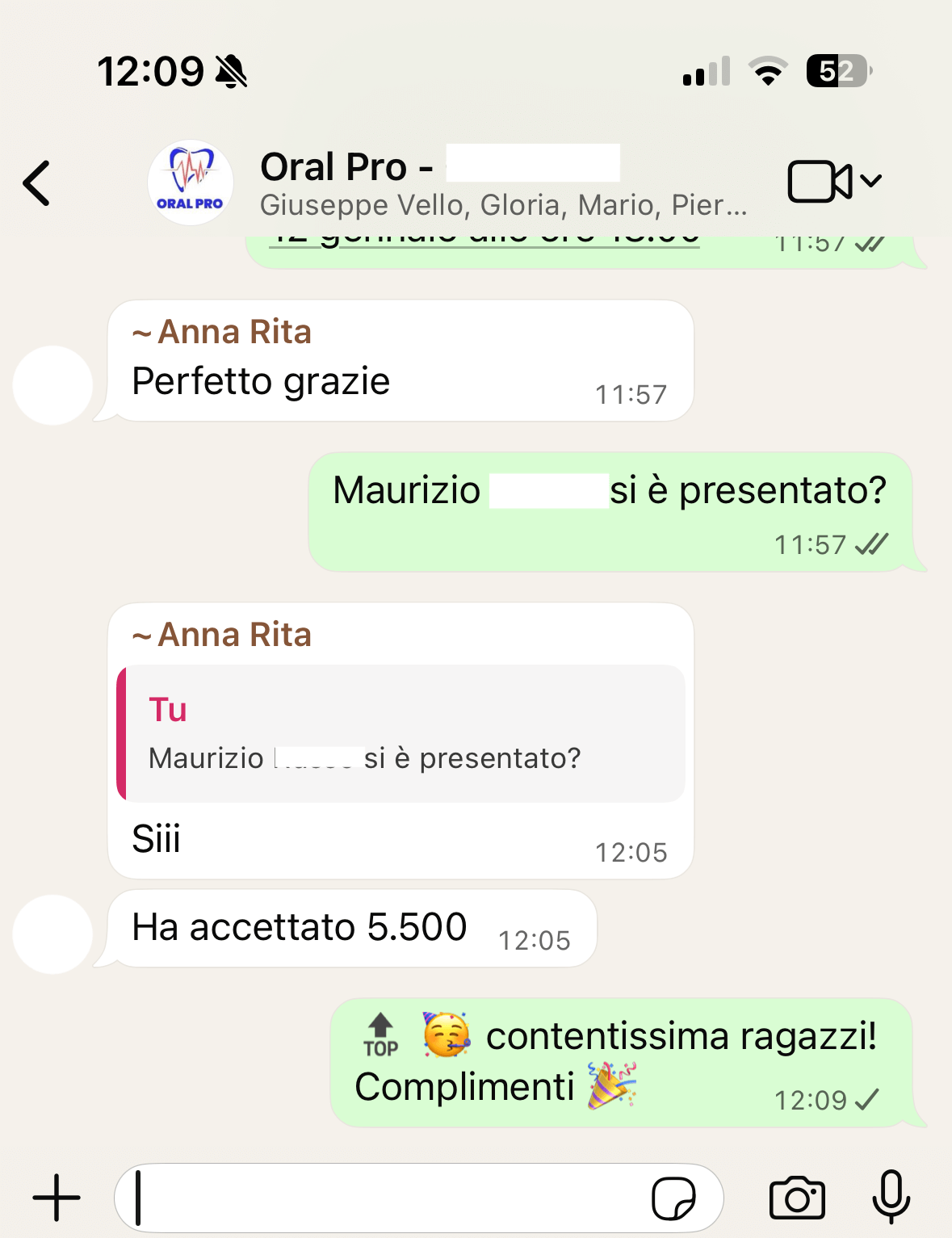Open the sticker picker
The height and width of the screenshot is (1238, 952).
[x=673, y=1198]
